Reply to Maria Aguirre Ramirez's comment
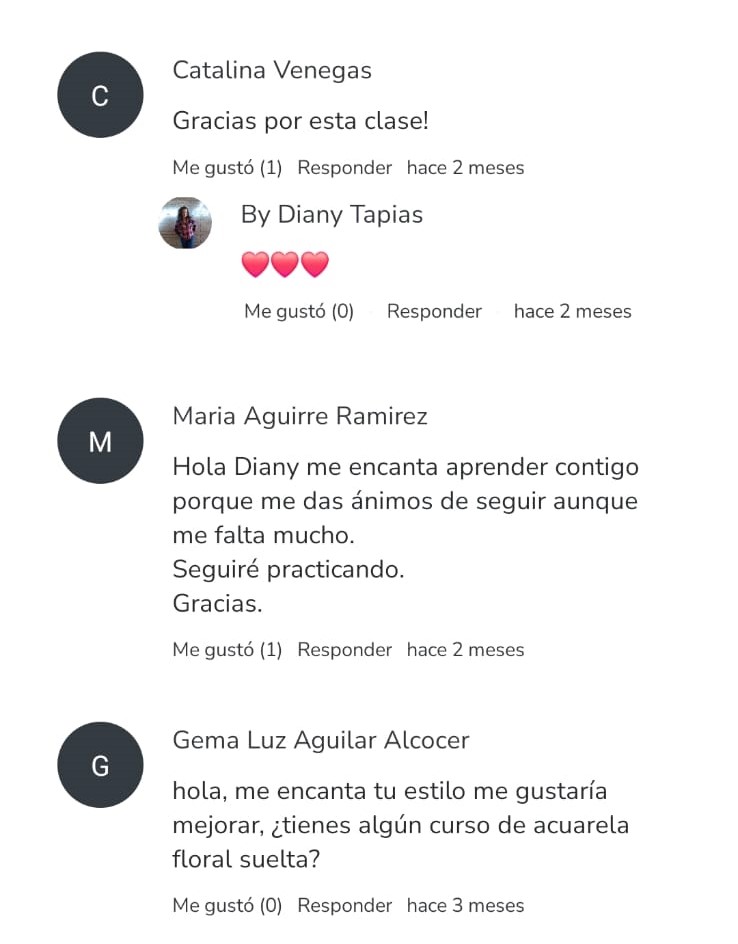Screen dimensions: 738x944 point(344,650)
